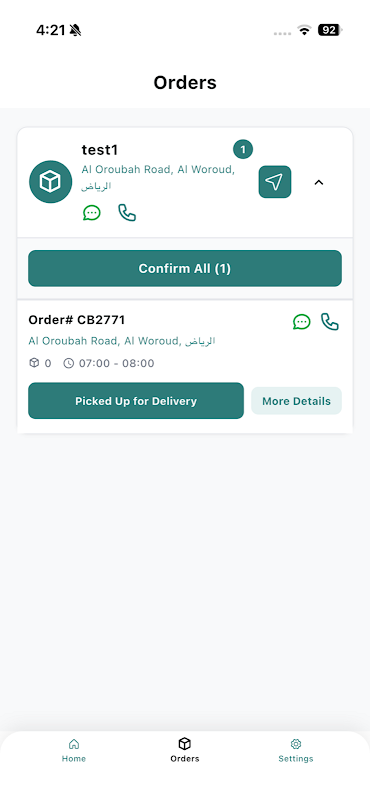Collapse the test1 order group

pyautogui.click(x=319, y=182)
